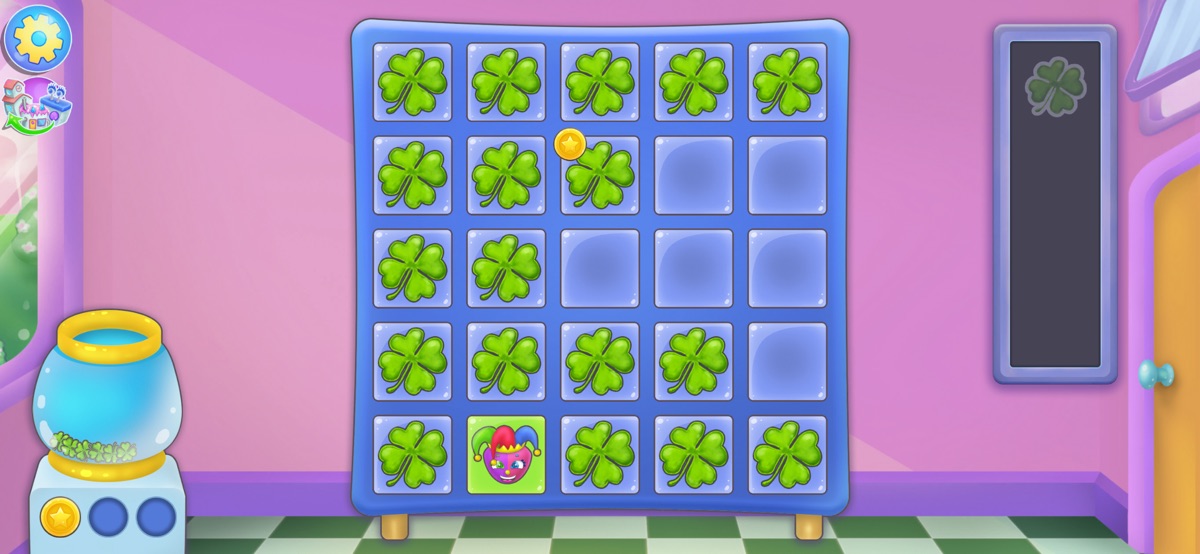The height and width of the screenshot is (554, 1200).
Task: Tap the clover tile left of the jester
Action: 412,455
